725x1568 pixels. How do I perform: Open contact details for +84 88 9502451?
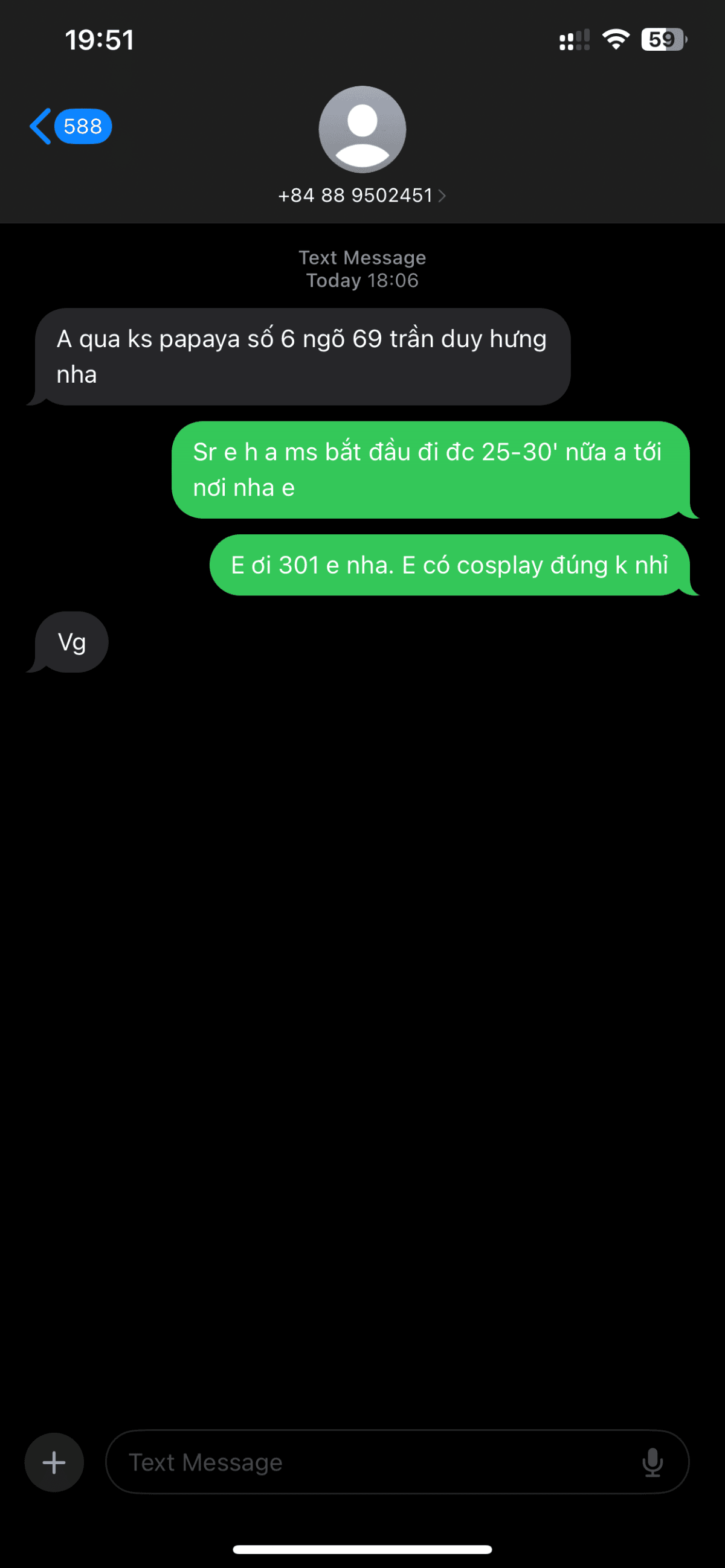point(362,195)
